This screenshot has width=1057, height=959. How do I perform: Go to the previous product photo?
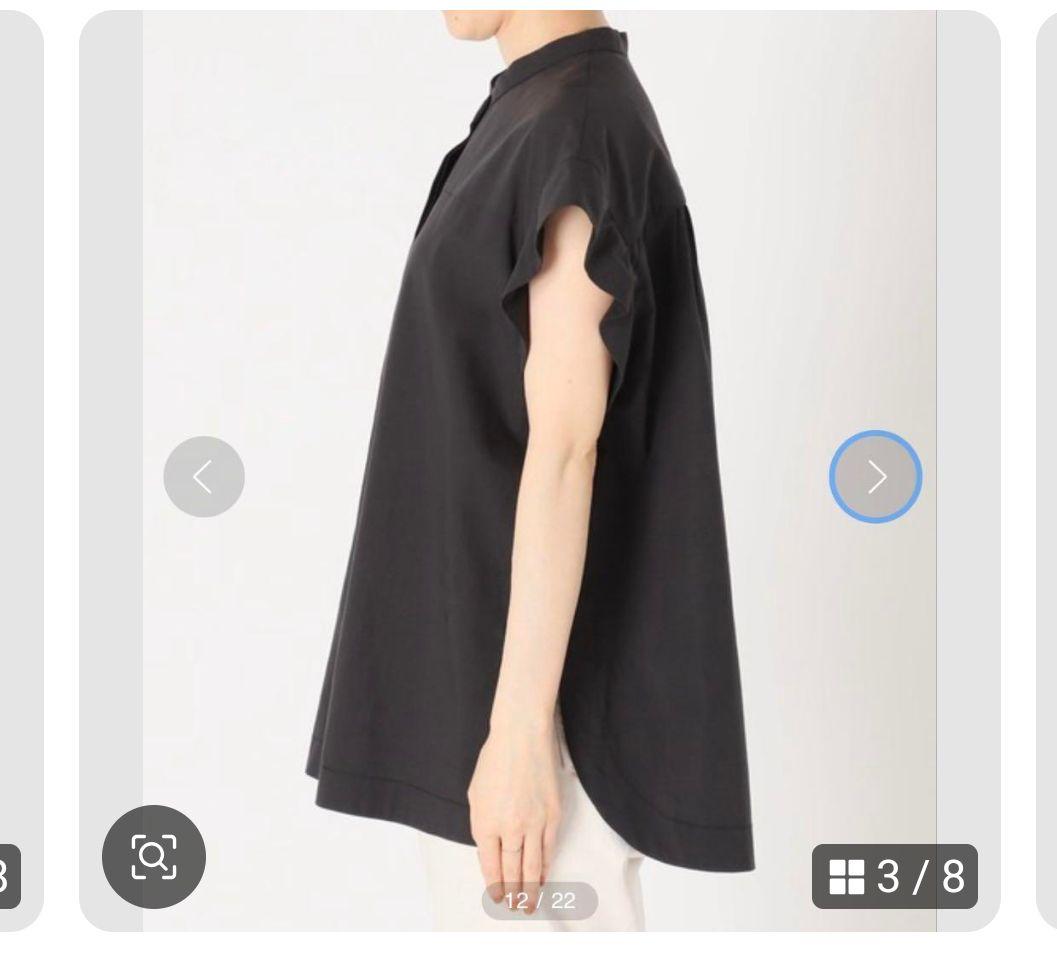(x=204, y=476)
